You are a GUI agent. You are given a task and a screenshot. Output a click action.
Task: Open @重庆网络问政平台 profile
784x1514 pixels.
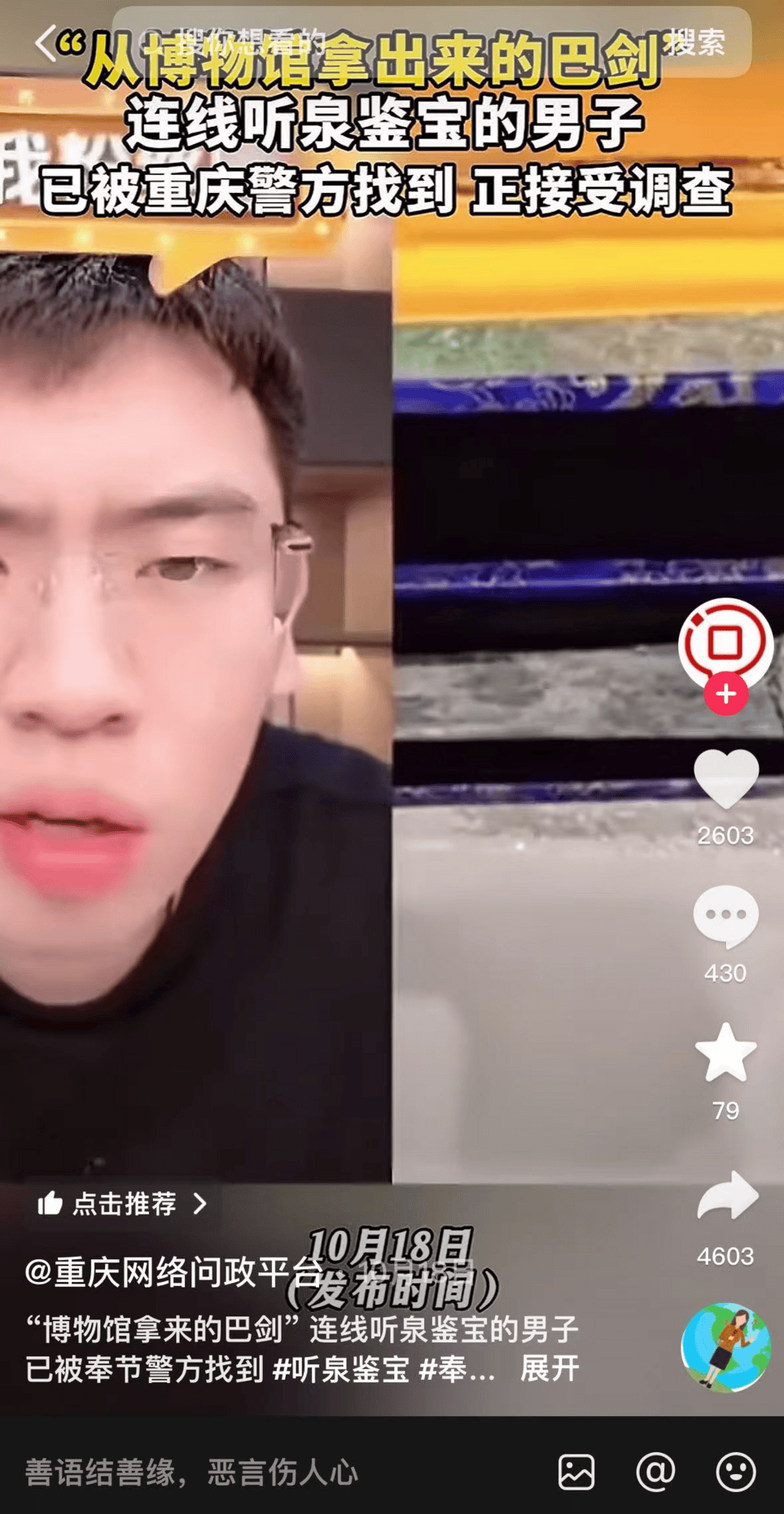pos(174,1272)
